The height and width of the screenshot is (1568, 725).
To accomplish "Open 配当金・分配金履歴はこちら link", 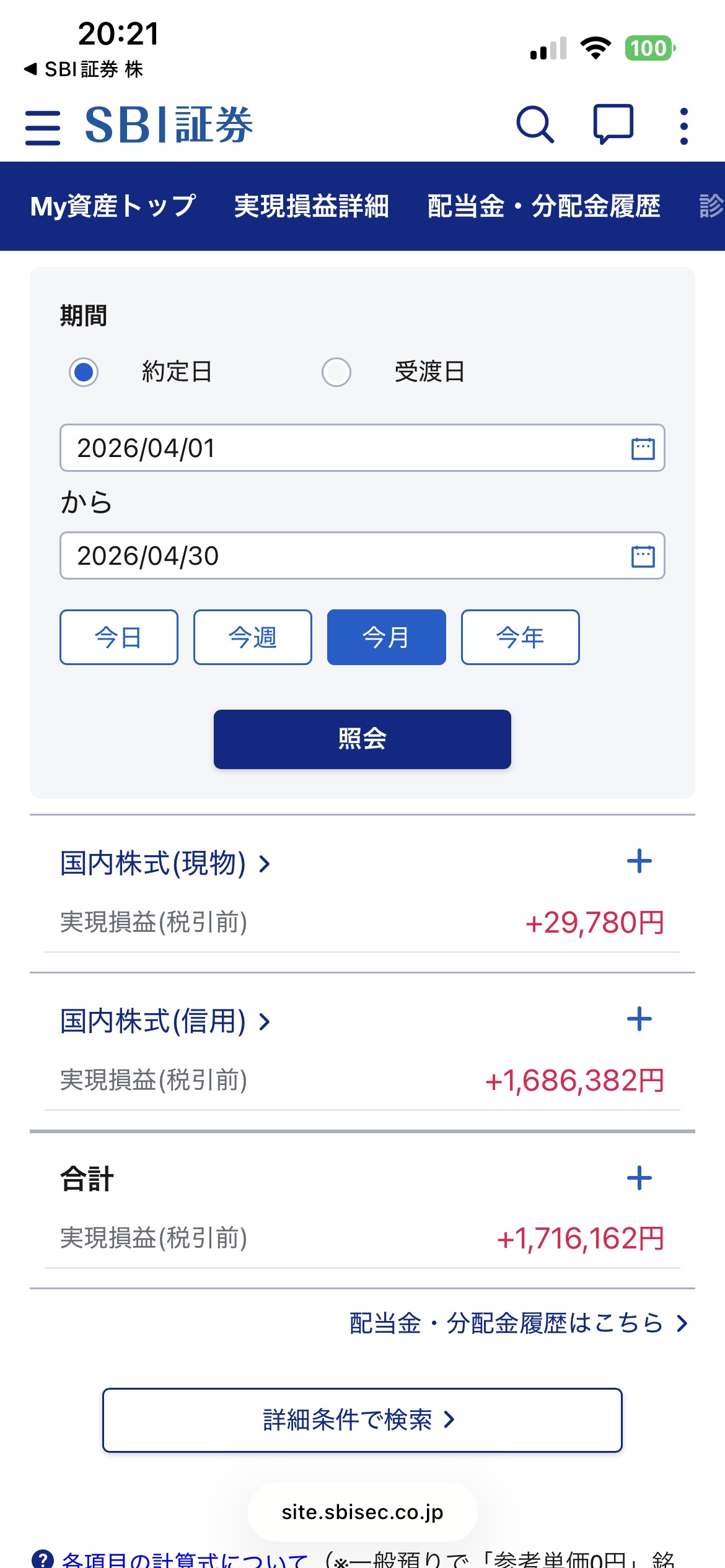I will coord(519,1323).
